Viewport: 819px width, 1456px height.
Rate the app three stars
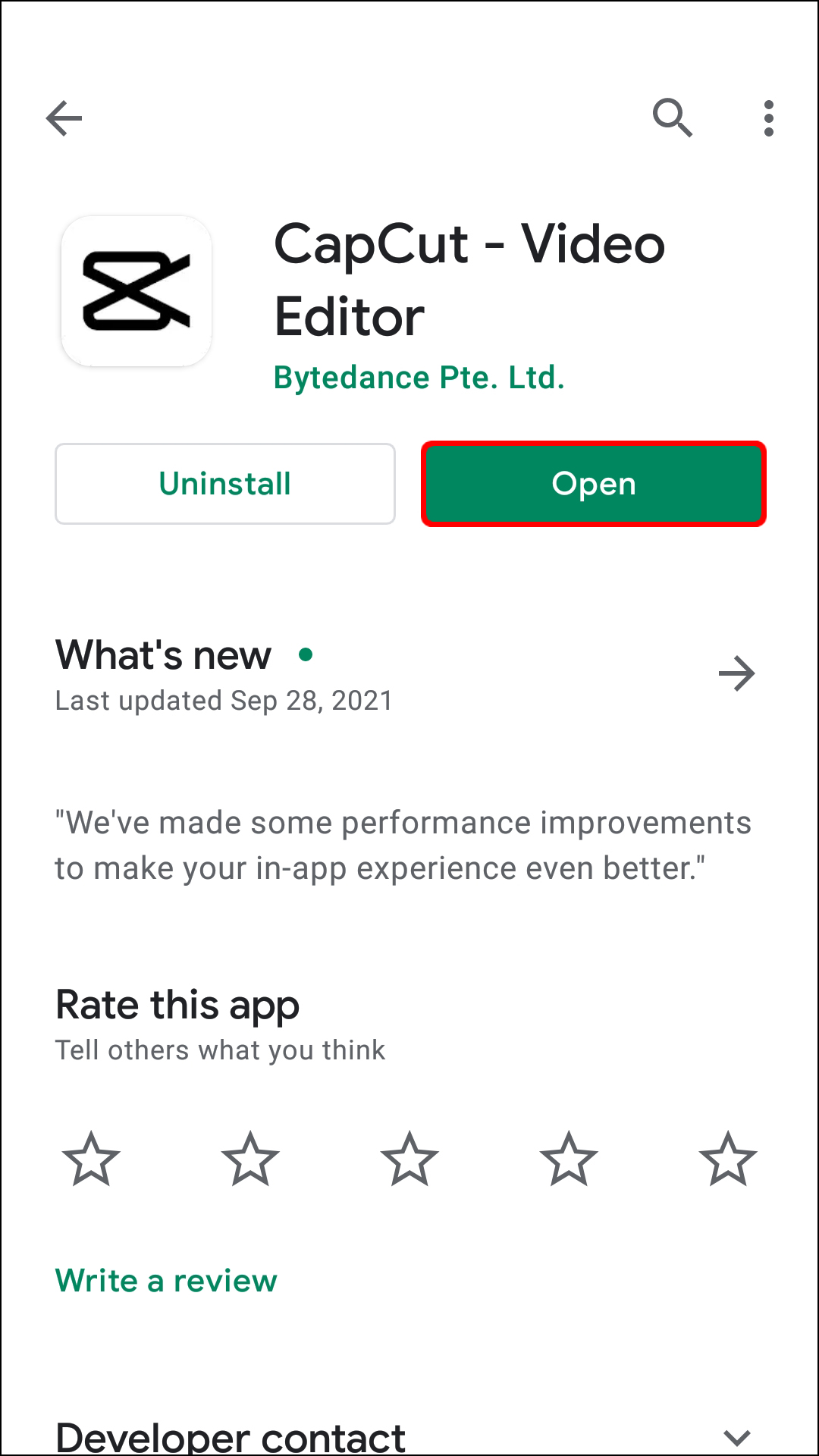point(409,1159)
